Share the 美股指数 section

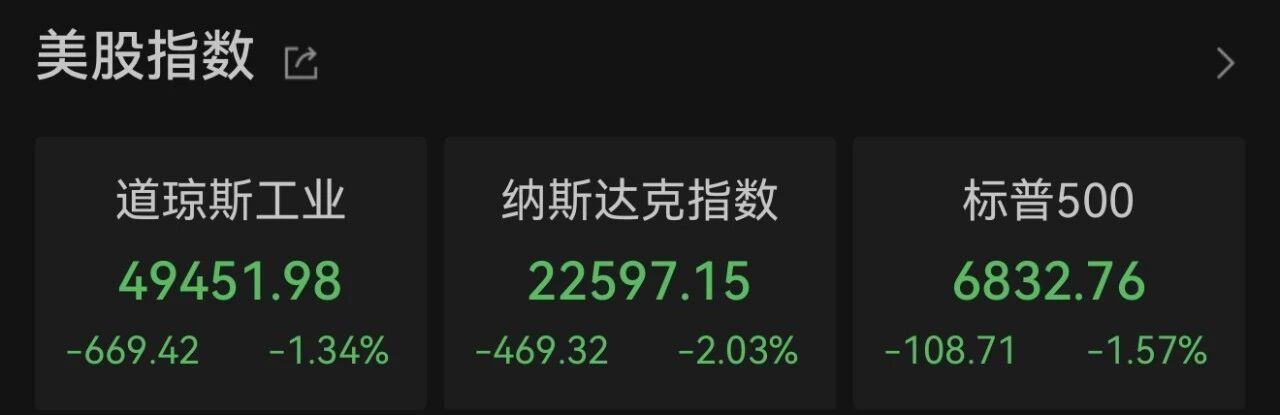pyautogui.click(x=301, y=64)
